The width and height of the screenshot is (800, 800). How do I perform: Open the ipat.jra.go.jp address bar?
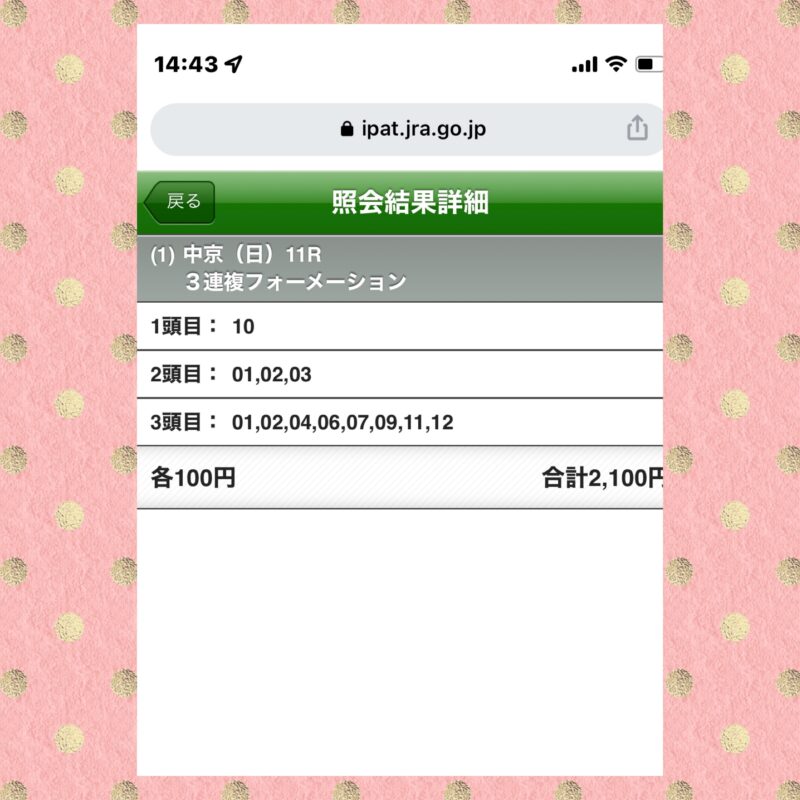(x=413, y=129)
